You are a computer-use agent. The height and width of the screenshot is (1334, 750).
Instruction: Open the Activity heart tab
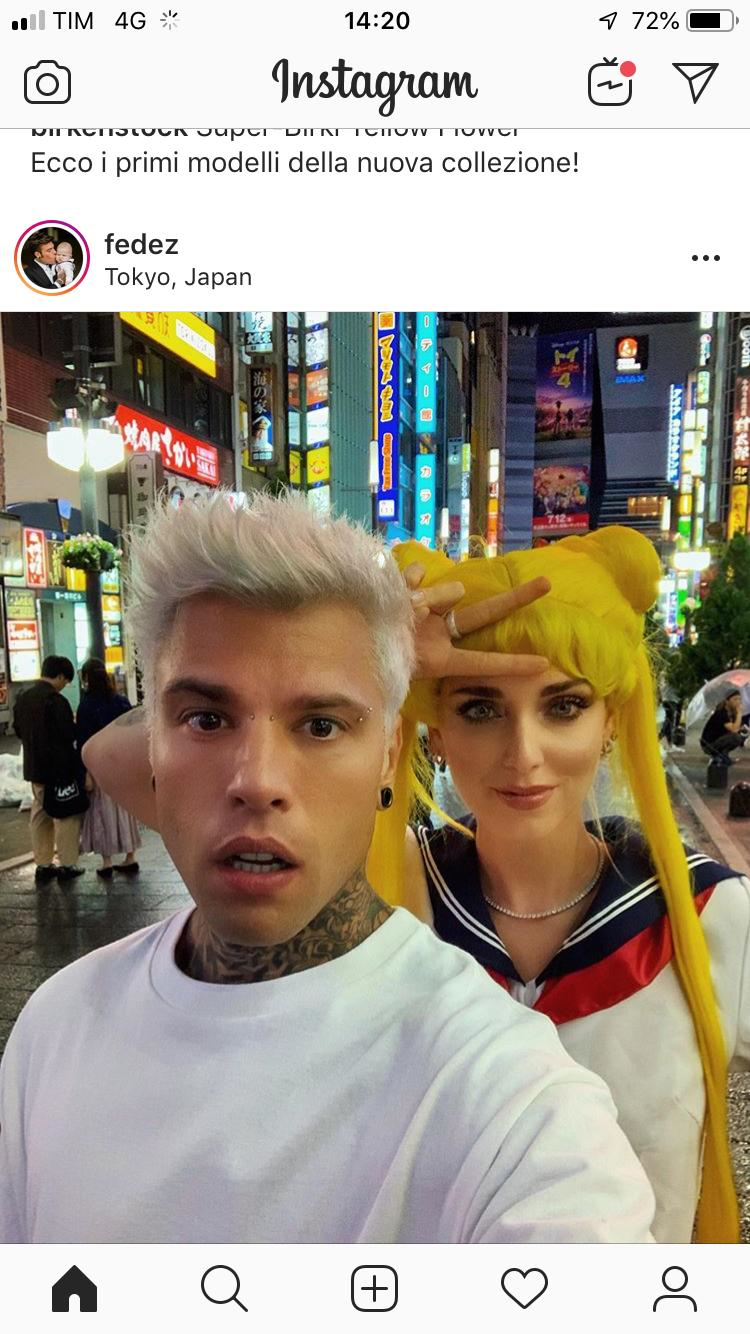pos(524,1288)
